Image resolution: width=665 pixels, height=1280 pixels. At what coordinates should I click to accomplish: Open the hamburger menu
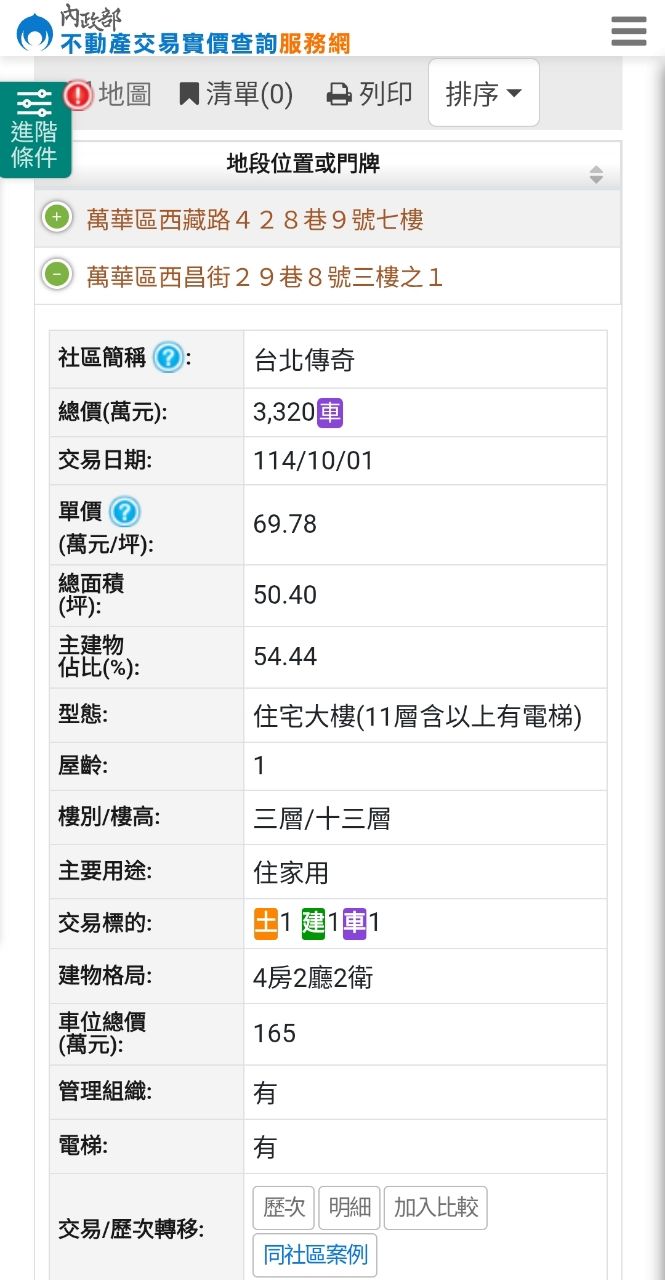click(628, 30)
